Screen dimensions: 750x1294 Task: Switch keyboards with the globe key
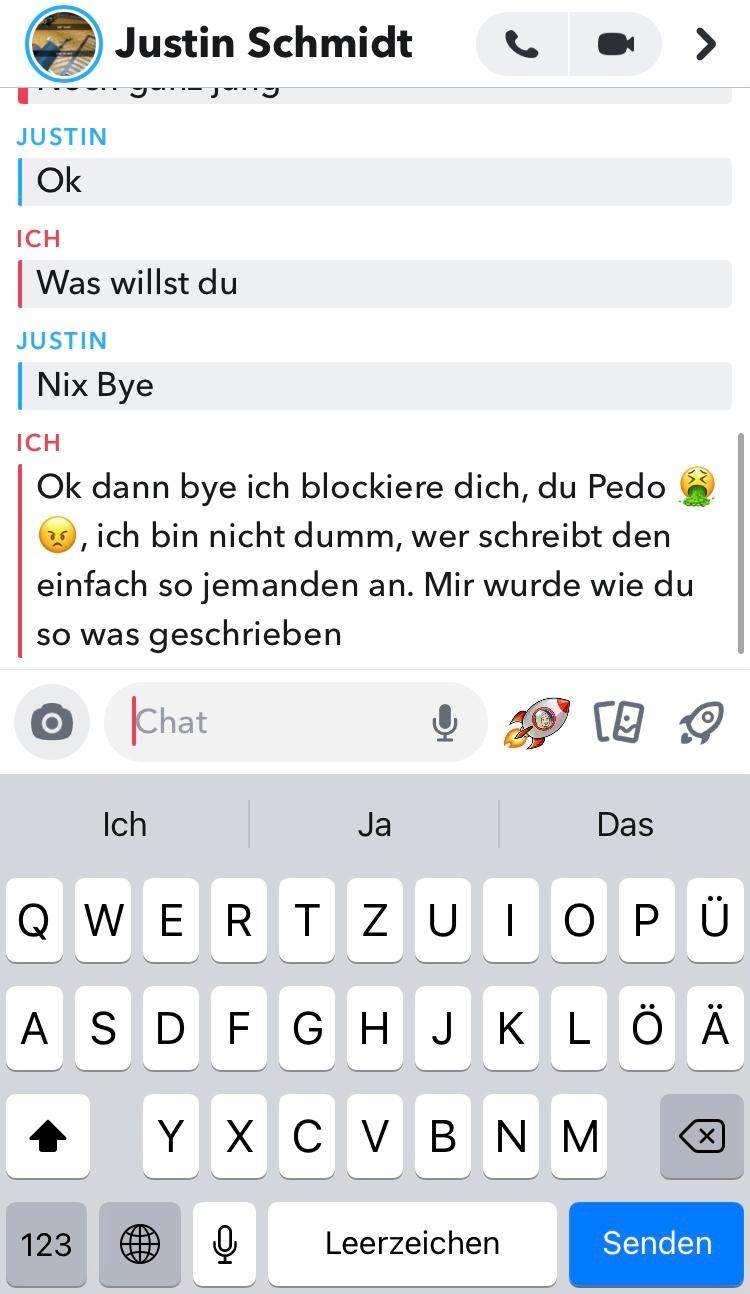[x=138, y=1244]
